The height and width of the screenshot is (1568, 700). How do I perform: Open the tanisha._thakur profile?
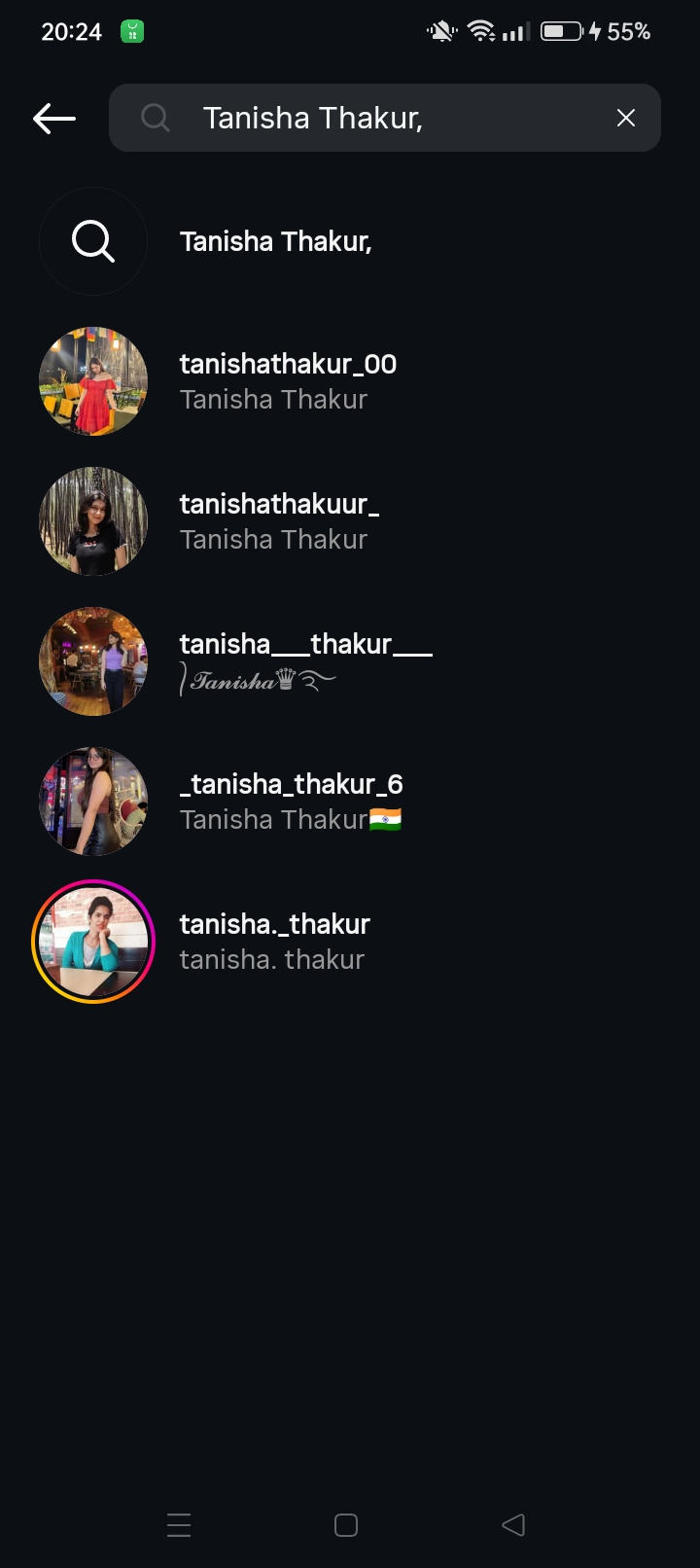click(275, 942)
